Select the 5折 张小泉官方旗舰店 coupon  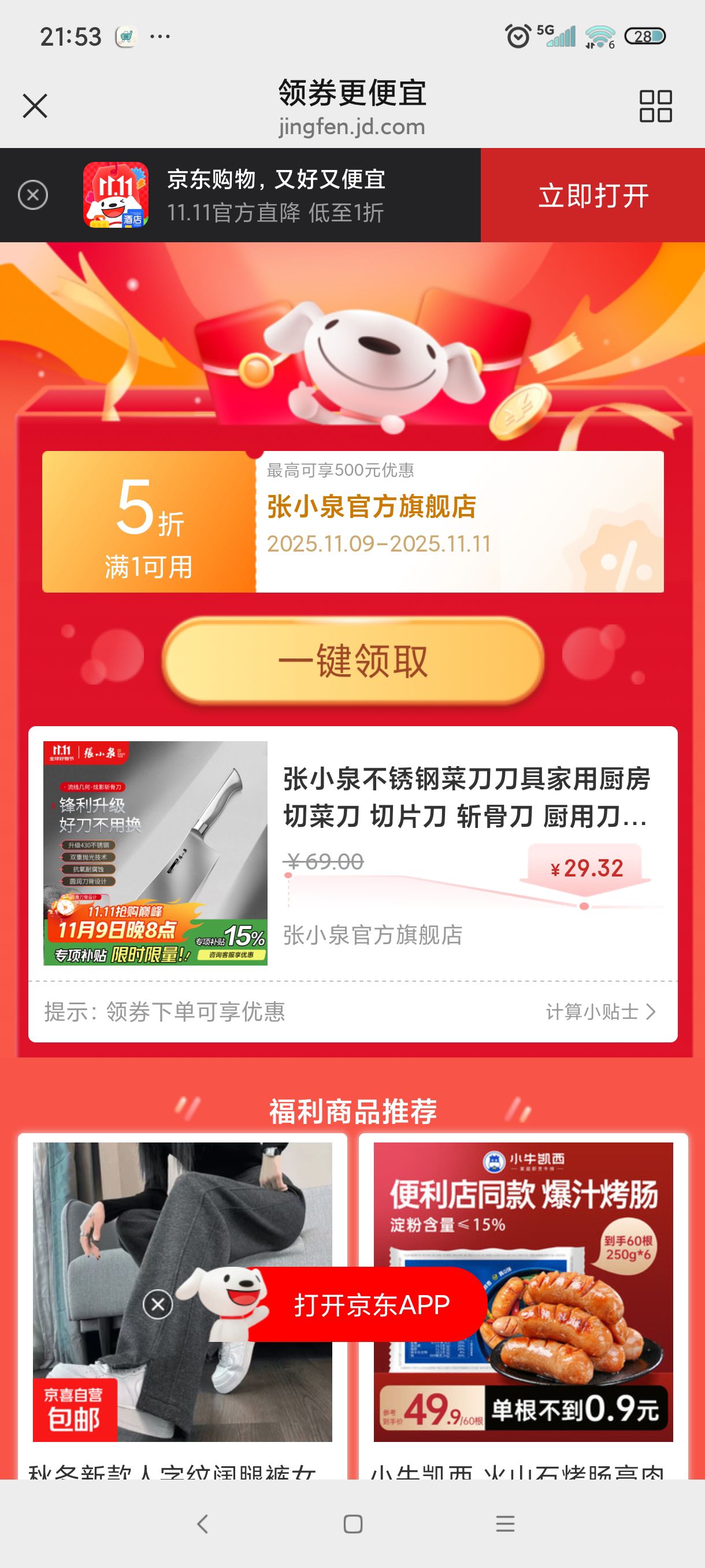tap(353, 522)
